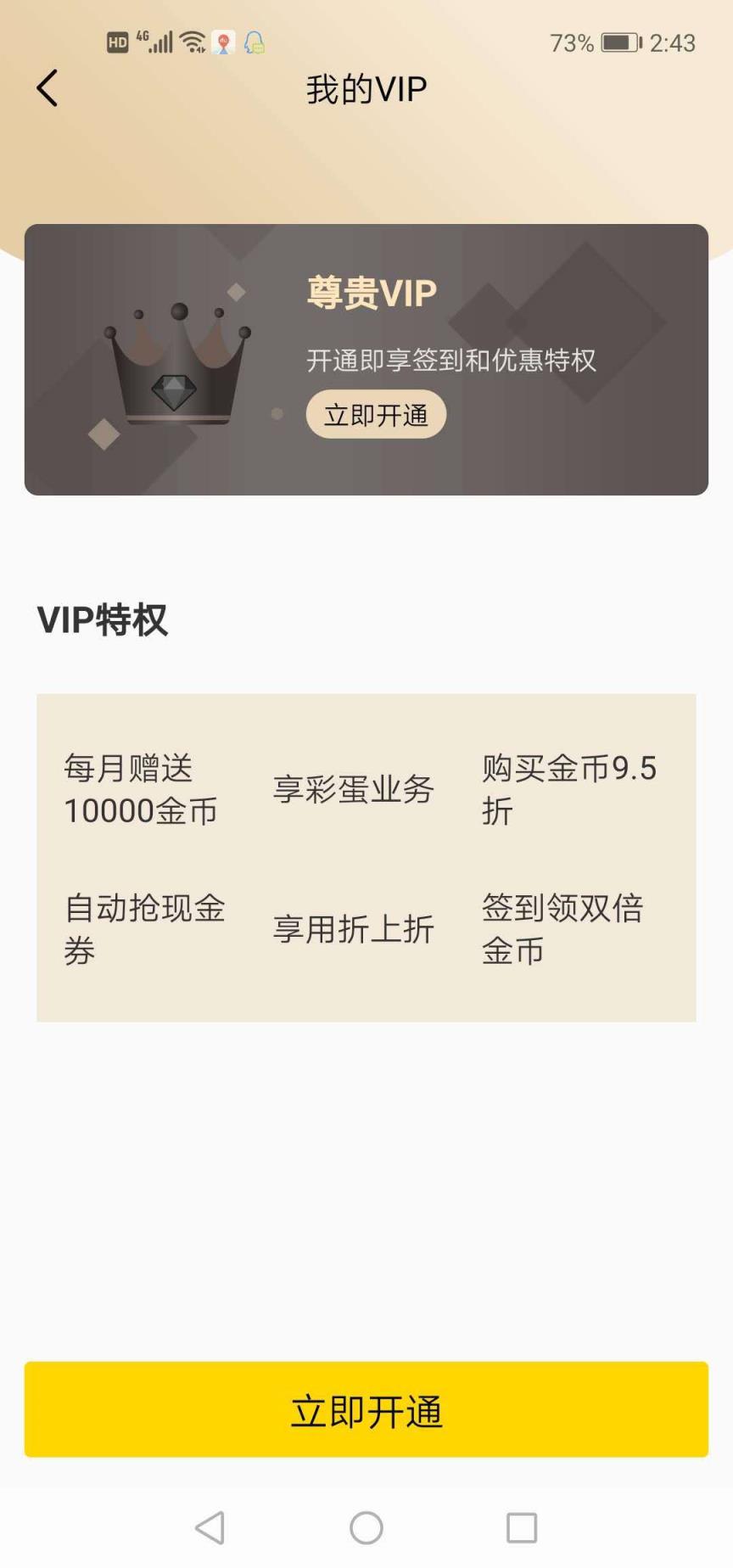Click the yellow 立即开通 bottom button
Viewport: 733px width, 1568px height.
[x=366, y=1410]
